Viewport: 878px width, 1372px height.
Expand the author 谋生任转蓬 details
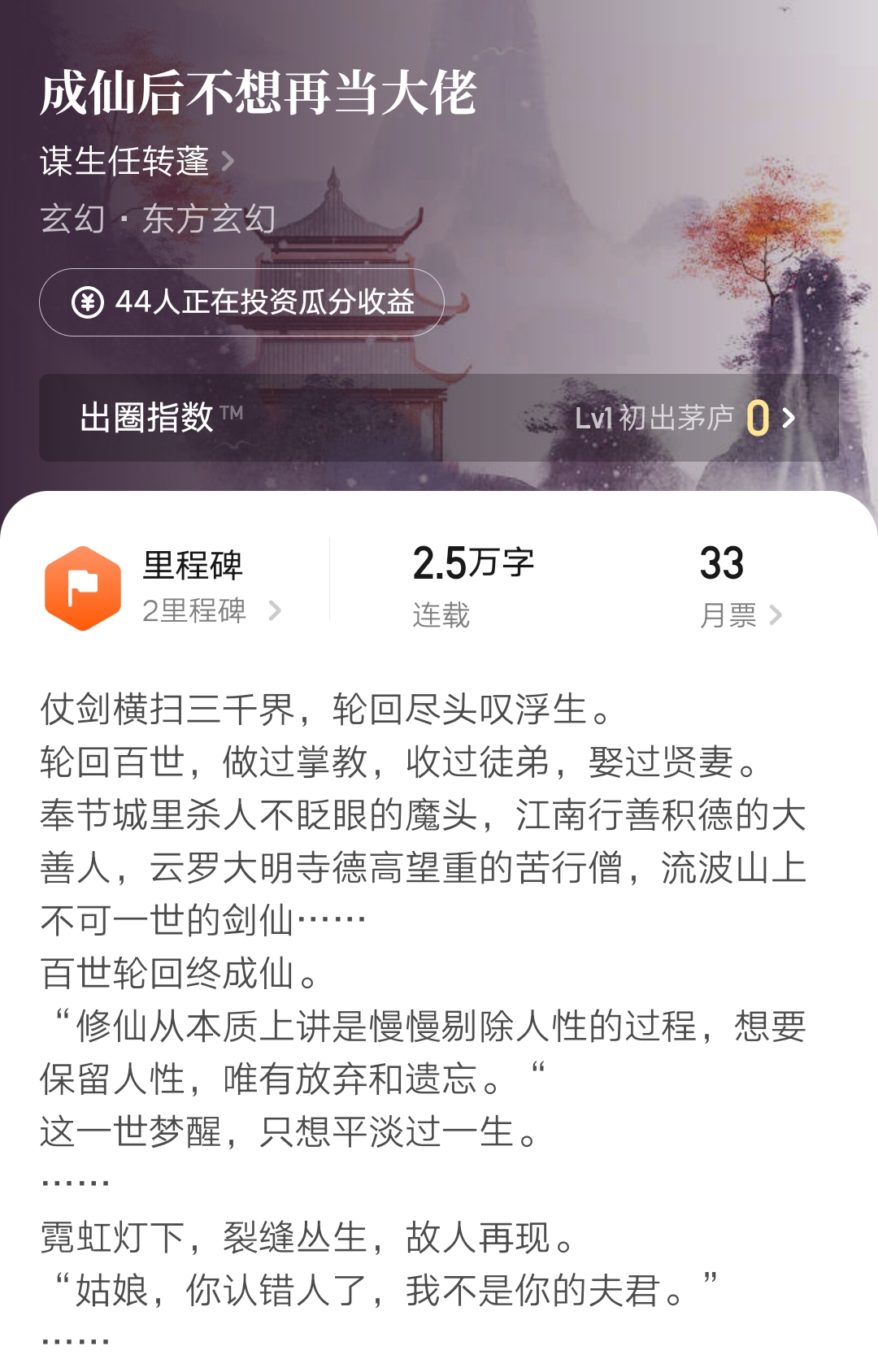click(x=122, y=162)
